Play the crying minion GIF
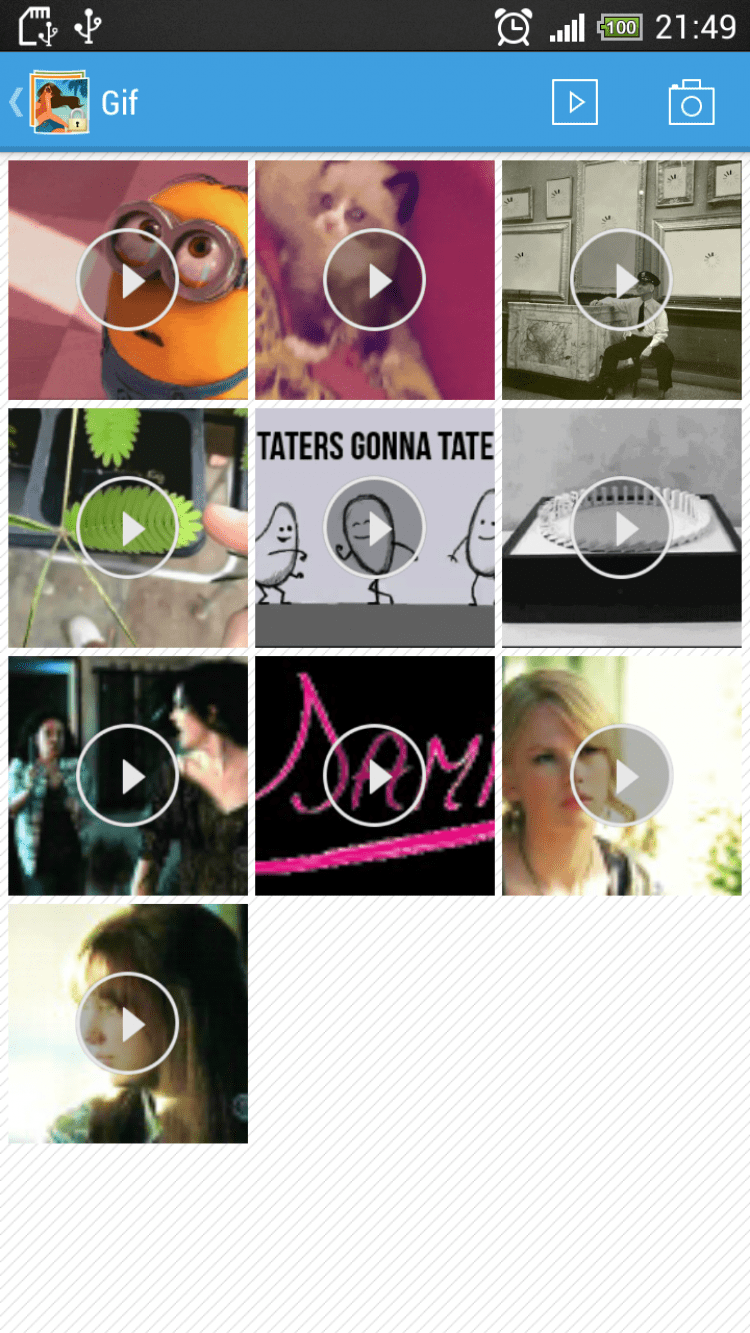Screen dimensions: 750x1333 coord(128,280)
